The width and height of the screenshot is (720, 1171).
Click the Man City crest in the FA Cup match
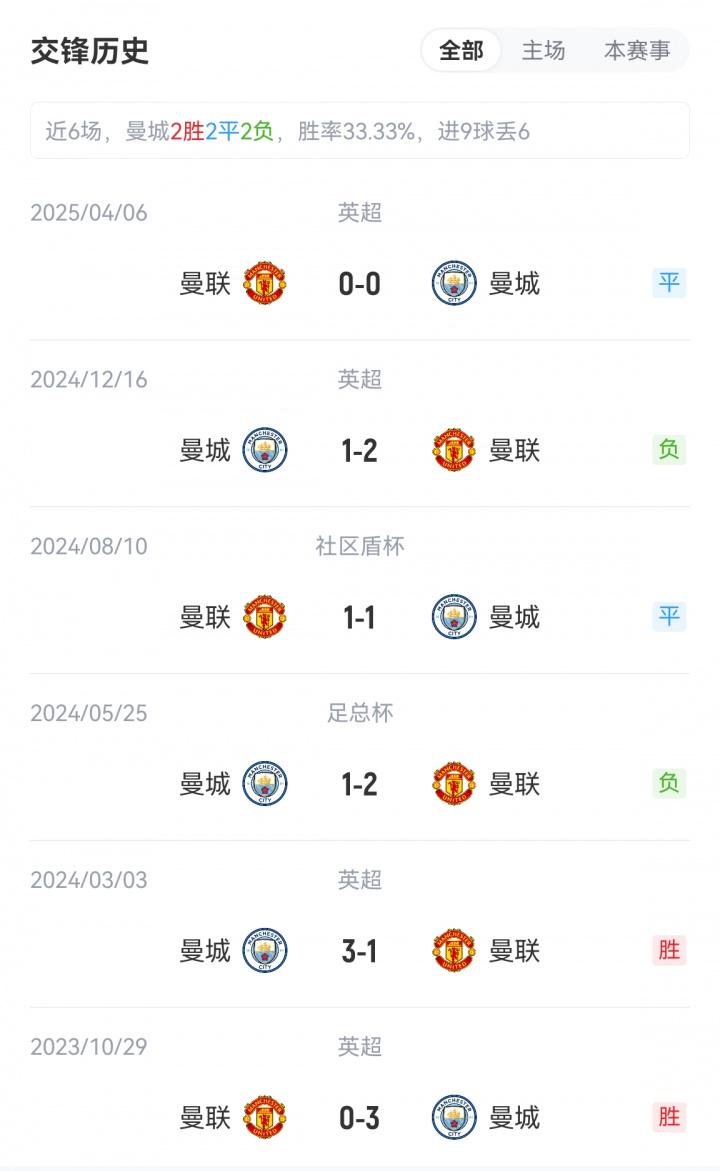pos(264,784)
